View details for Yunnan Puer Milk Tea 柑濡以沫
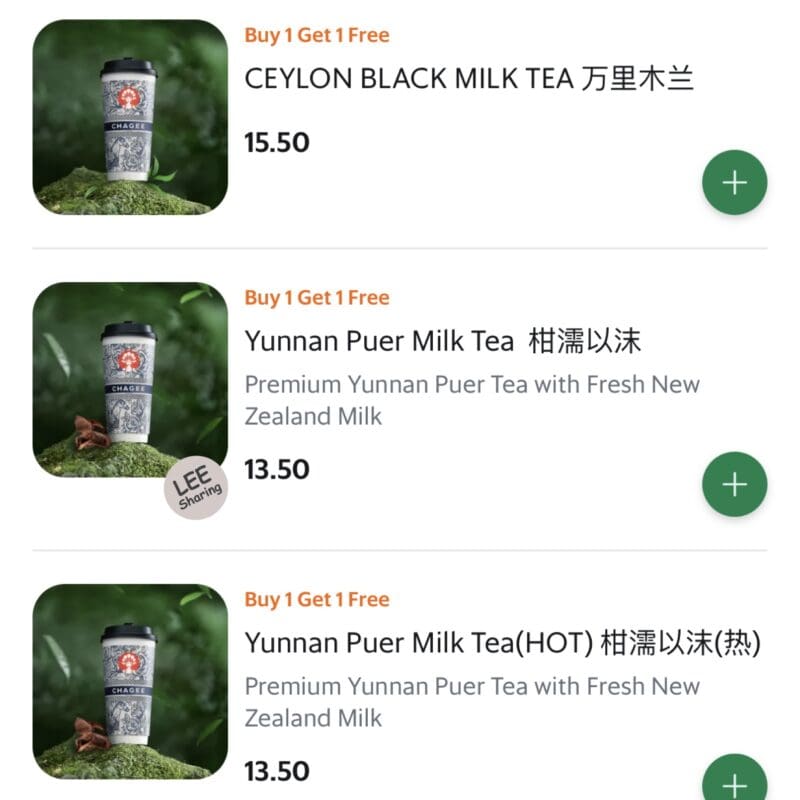This screenshot has width=800, height=800. tap(442, 342)
